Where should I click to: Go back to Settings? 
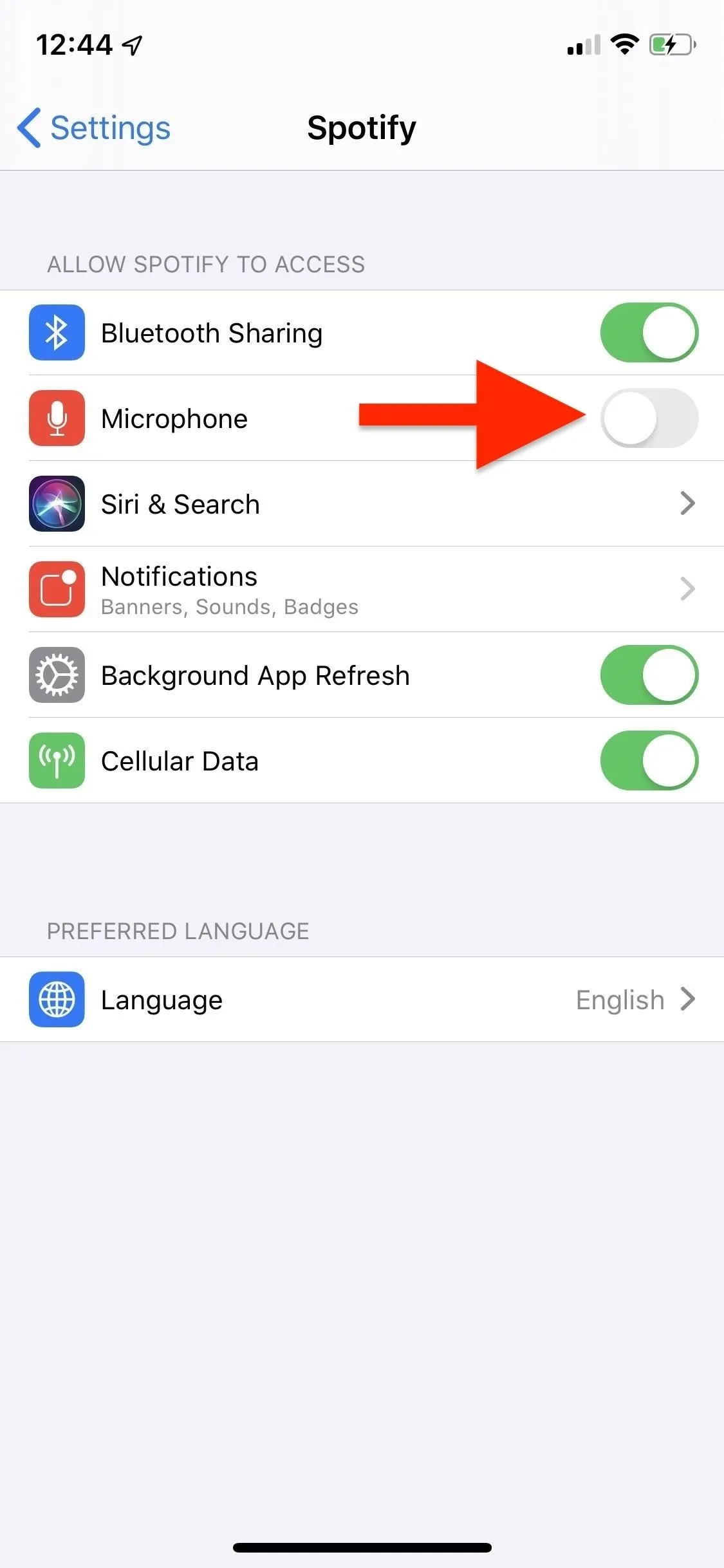click(x=94, y=127)
